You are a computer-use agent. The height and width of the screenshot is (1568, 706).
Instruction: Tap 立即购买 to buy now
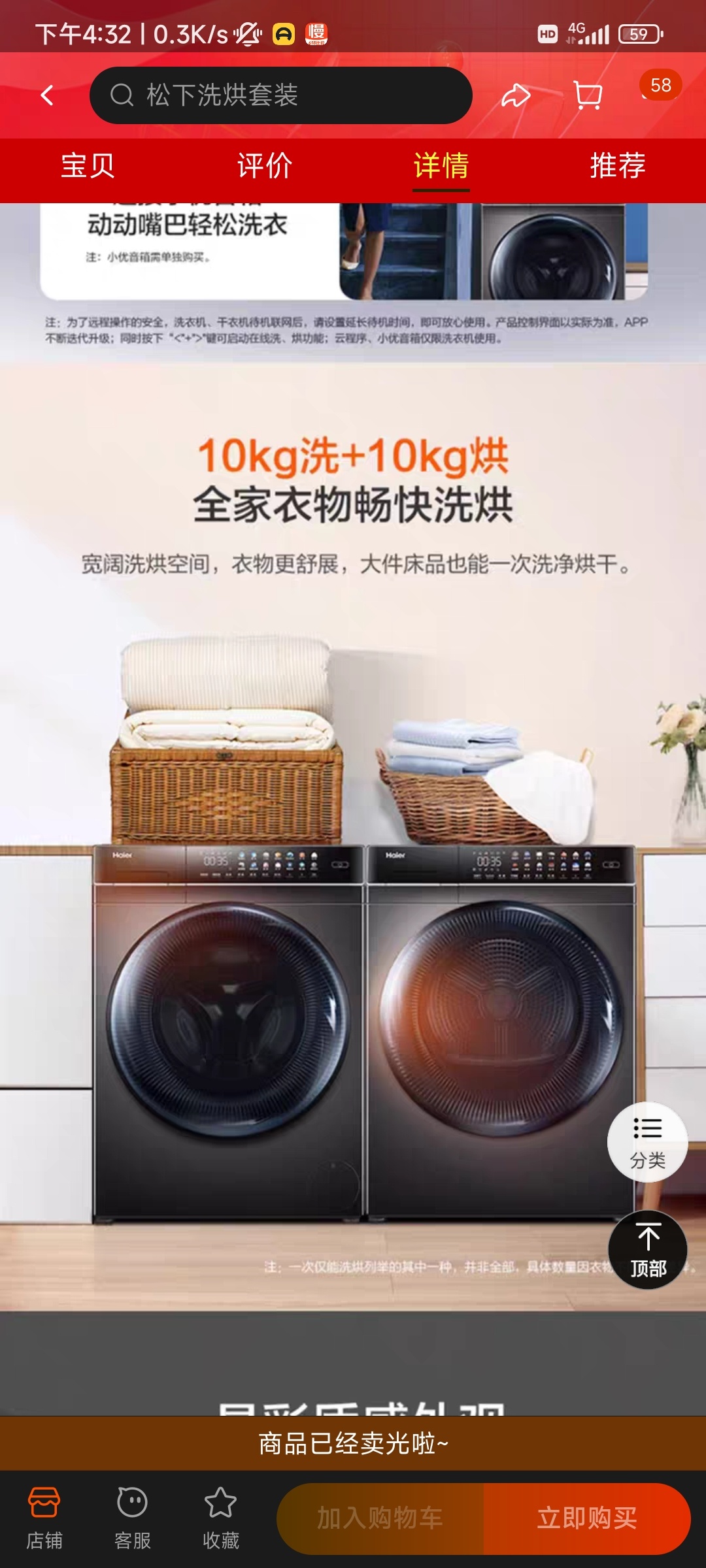click(x=586, y=1518)
